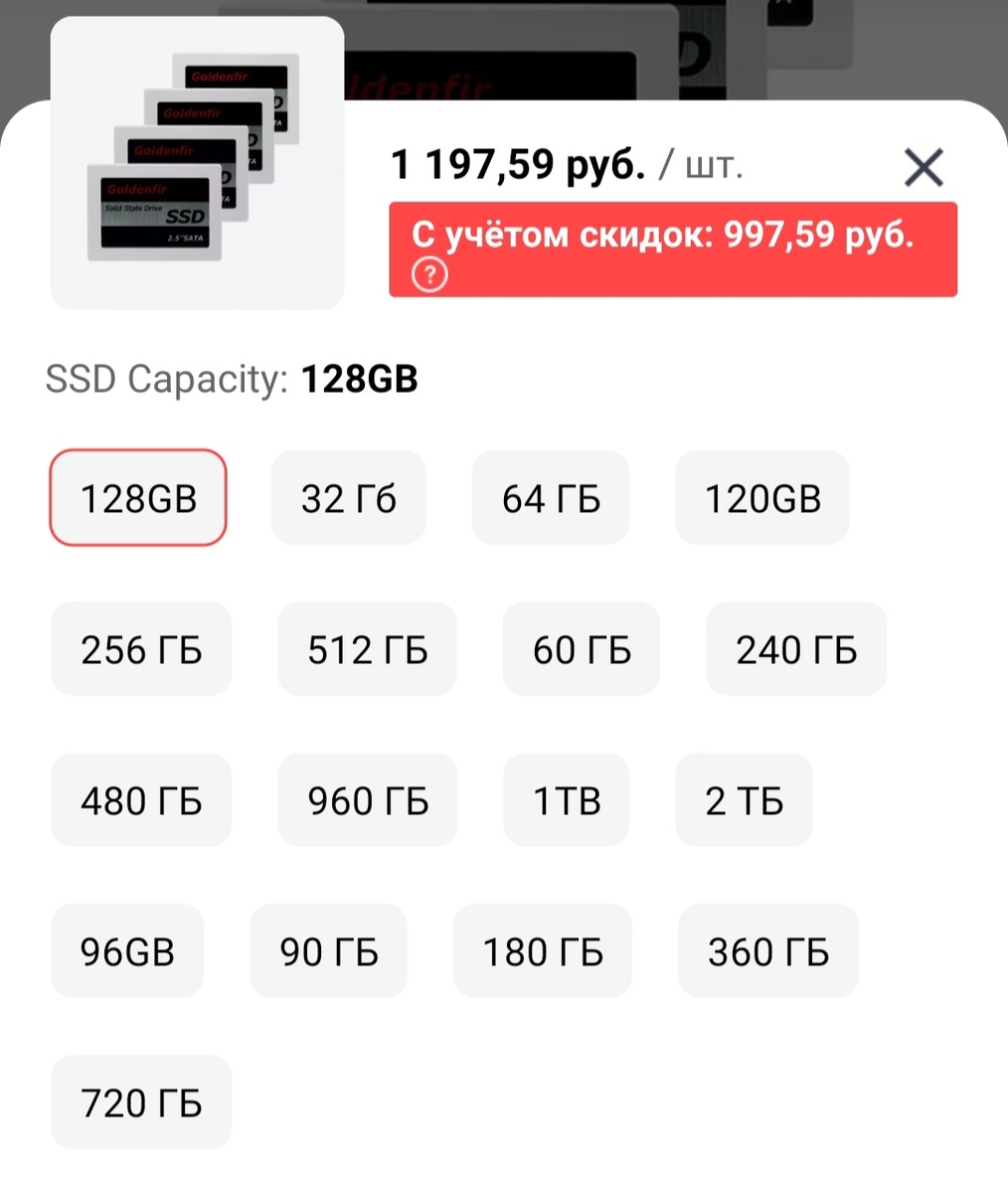Viewport: 1008px width, 1193px height.
Task: Choose 256 ГБ SSD capacity
Action: (x=141, y=649)
